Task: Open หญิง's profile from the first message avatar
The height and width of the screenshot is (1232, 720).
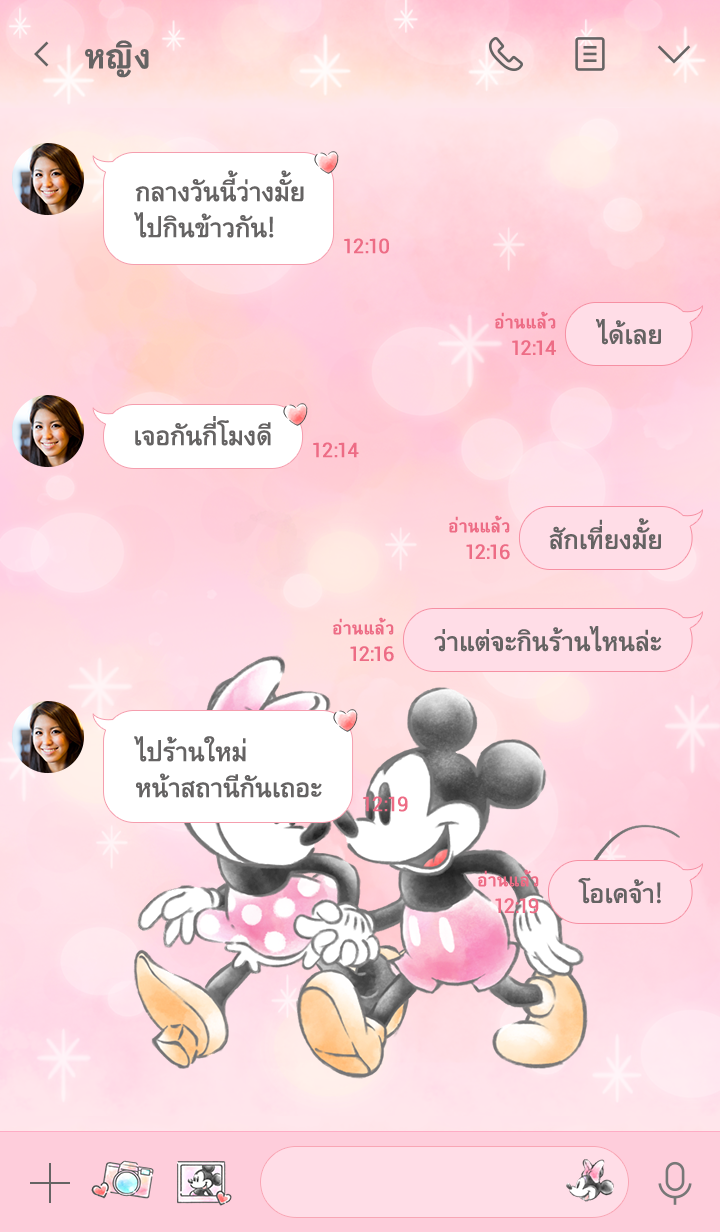Action: click(x=48, y=180)
